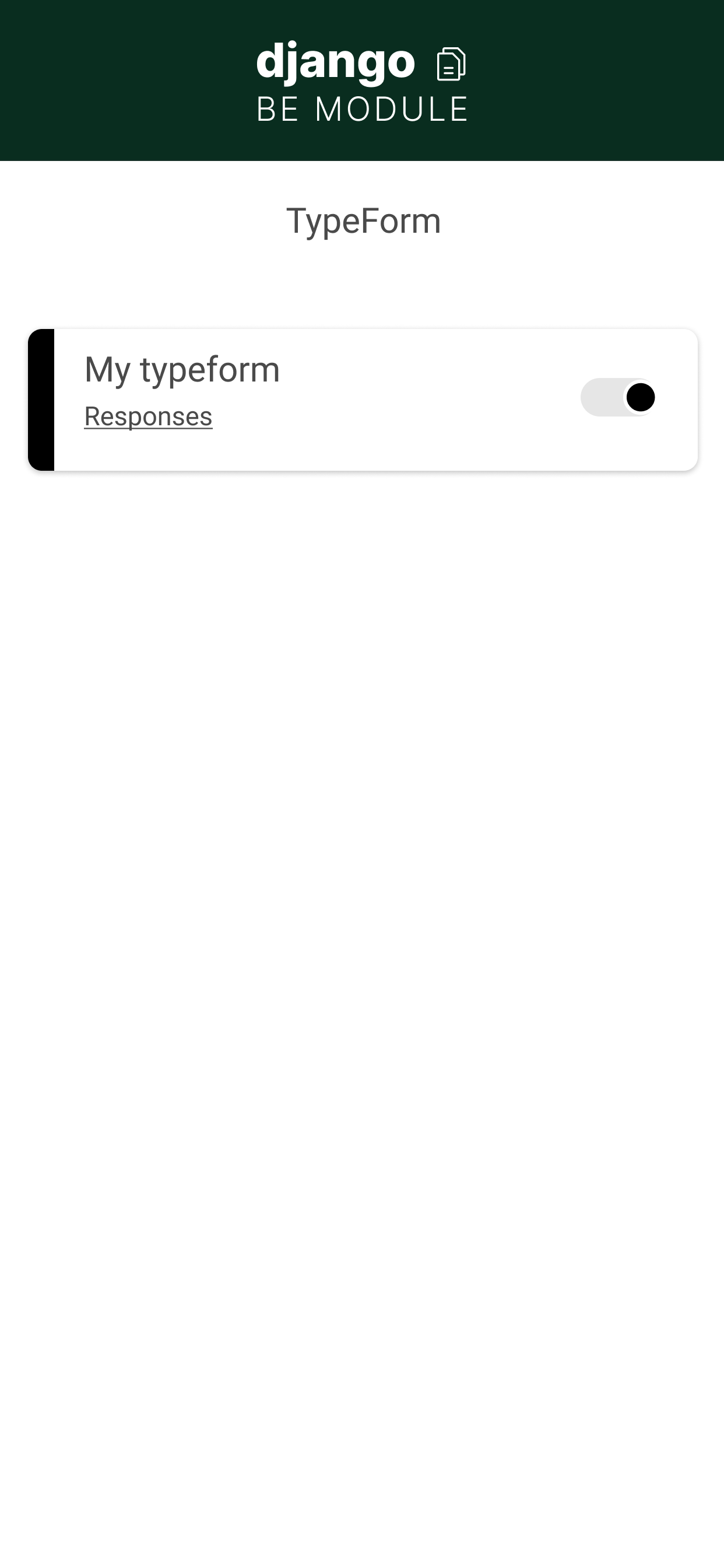This screenshot has width=724, height=1568.
Task: Tap the document icon beside django
Action: click(451, 64)
